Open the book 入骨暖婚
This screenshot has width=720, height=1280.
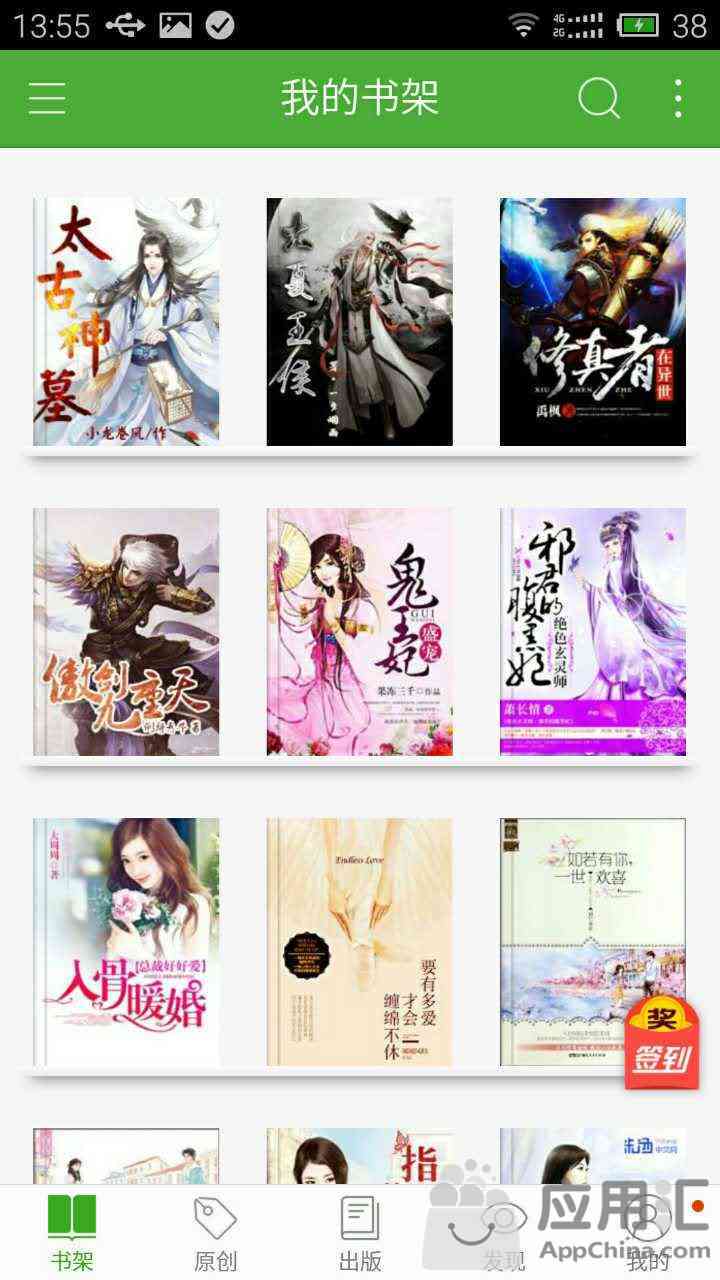pos(126,941)
